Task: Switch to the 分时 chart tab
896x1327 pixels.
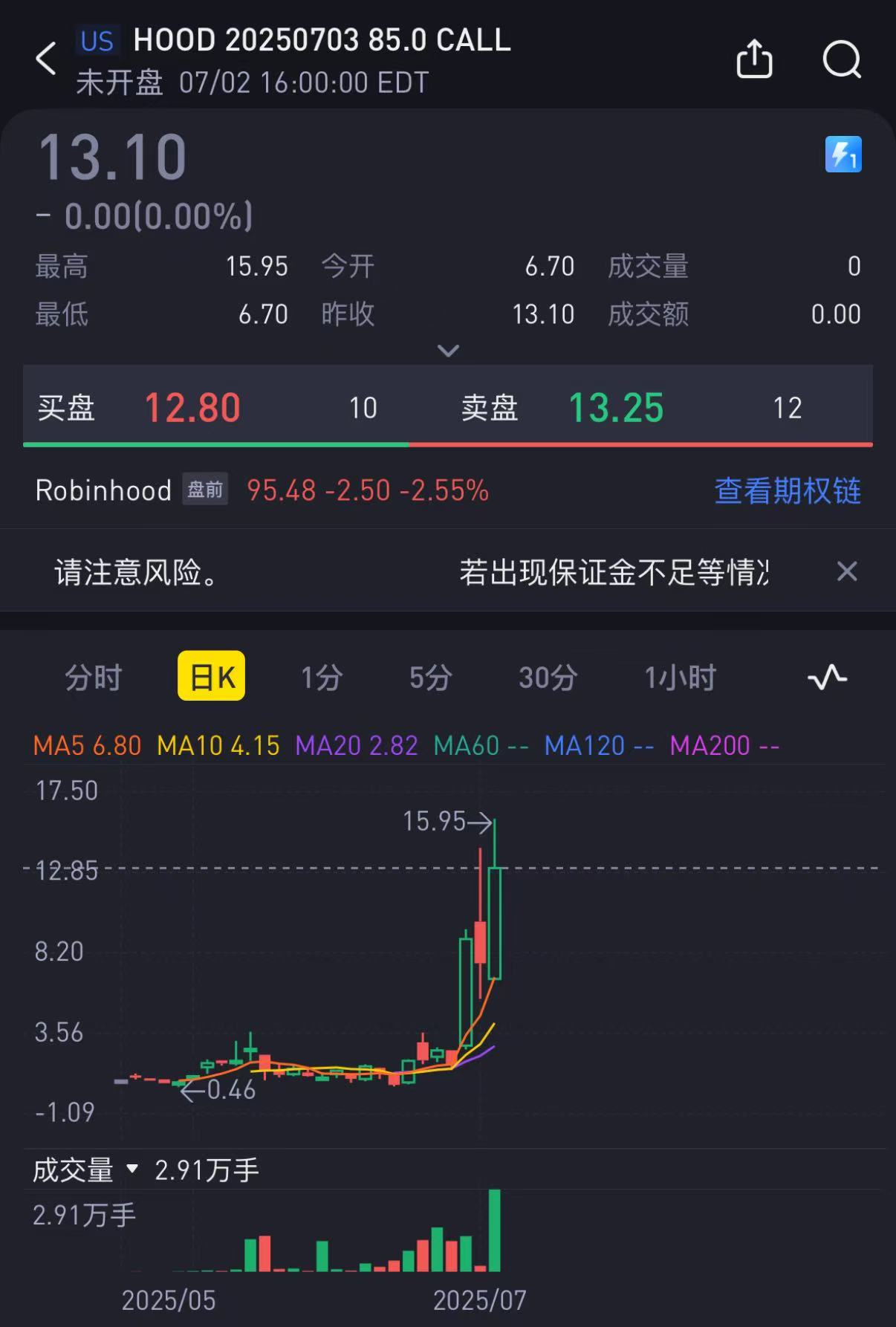Action: [94, 677]
